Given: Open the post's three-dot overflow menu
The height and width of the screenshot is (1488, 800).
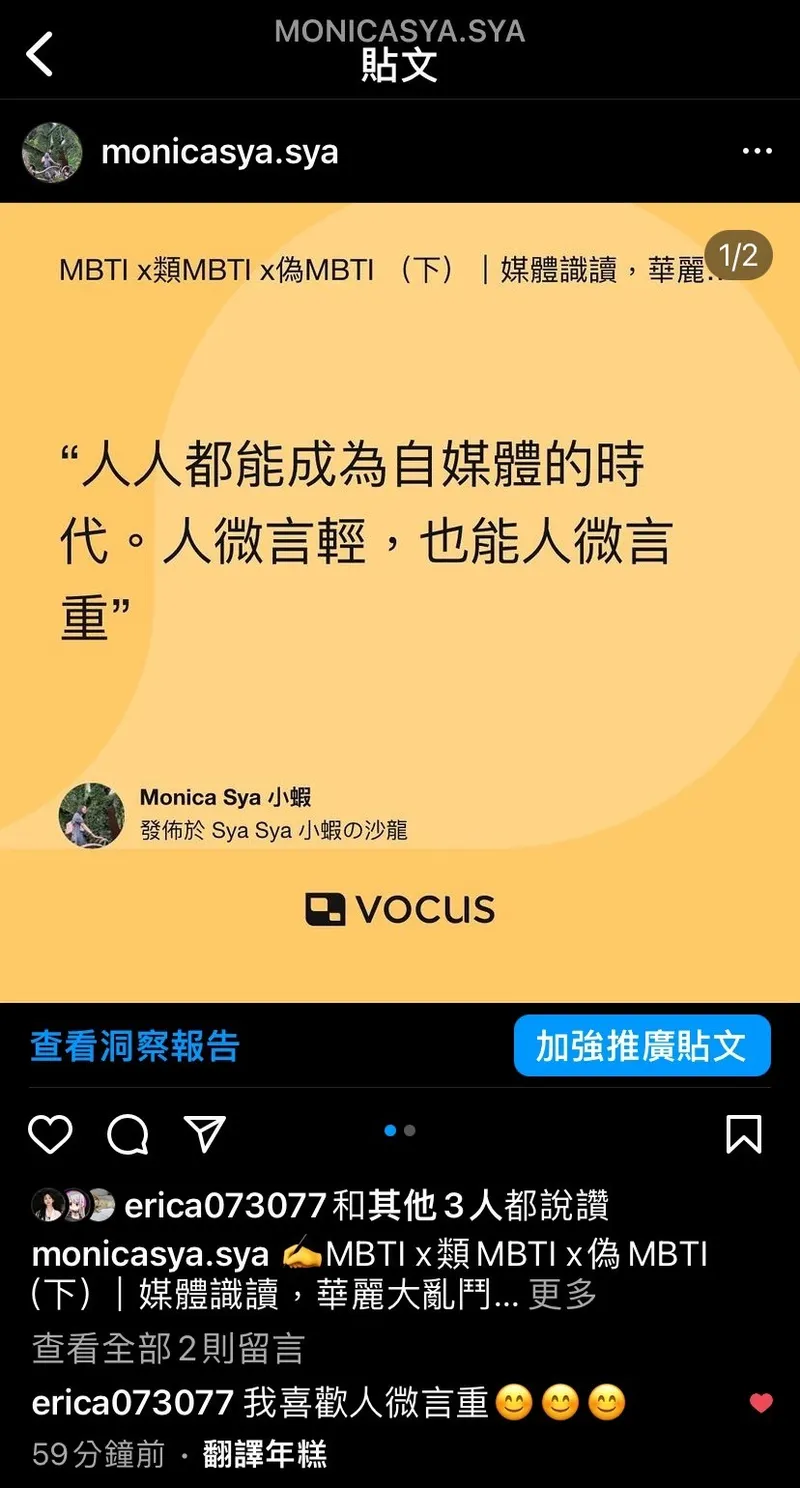Looking at the screenshot, I should [x=757, y=152].
